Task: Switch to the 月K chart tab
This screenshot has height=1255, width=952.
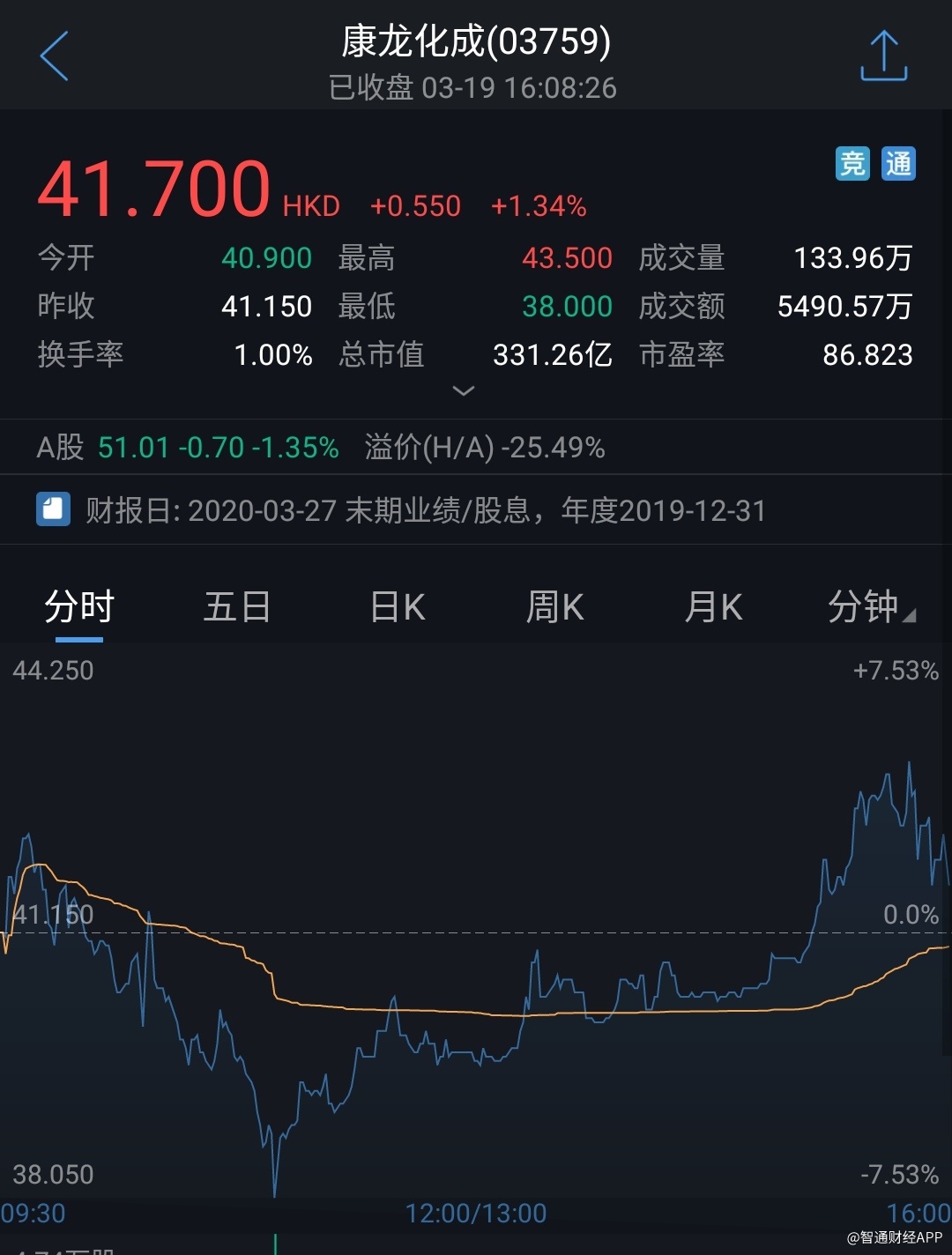Action: click(x=713, y=607)
